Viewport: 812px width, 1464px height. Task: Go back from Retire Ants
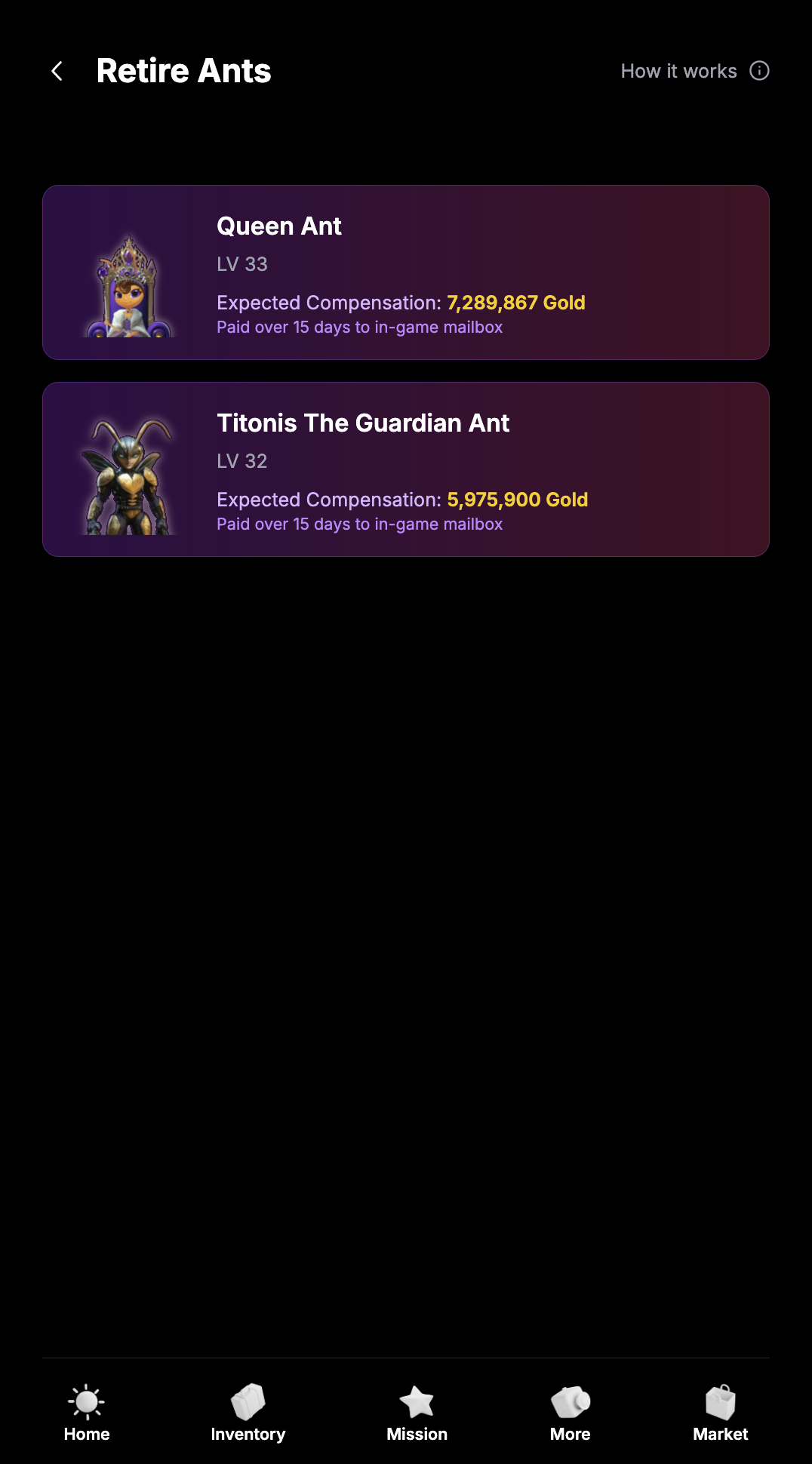[57, 72]
